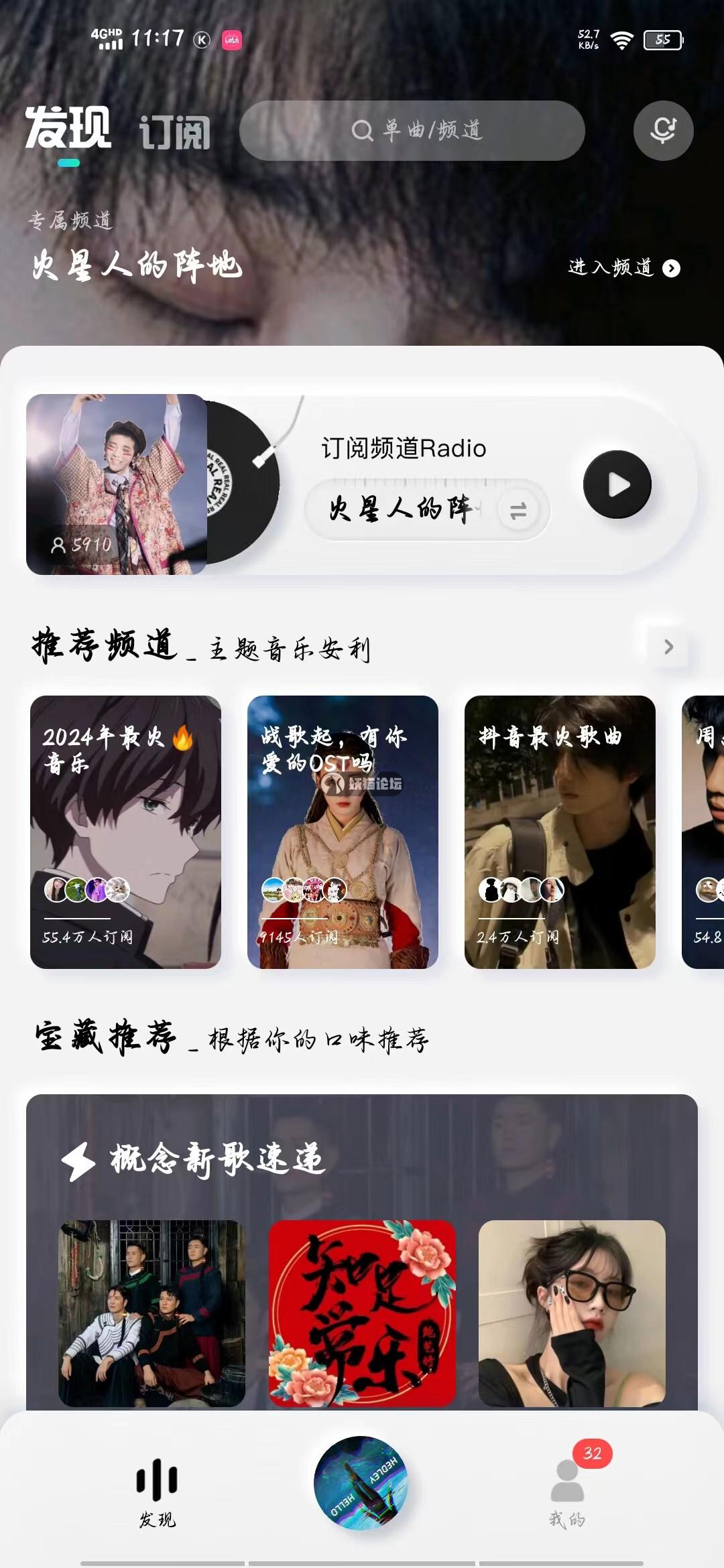Tap the switch channel arrows icon
The width and height of the screenshot is (724, 1568).
tap(518, 511)
